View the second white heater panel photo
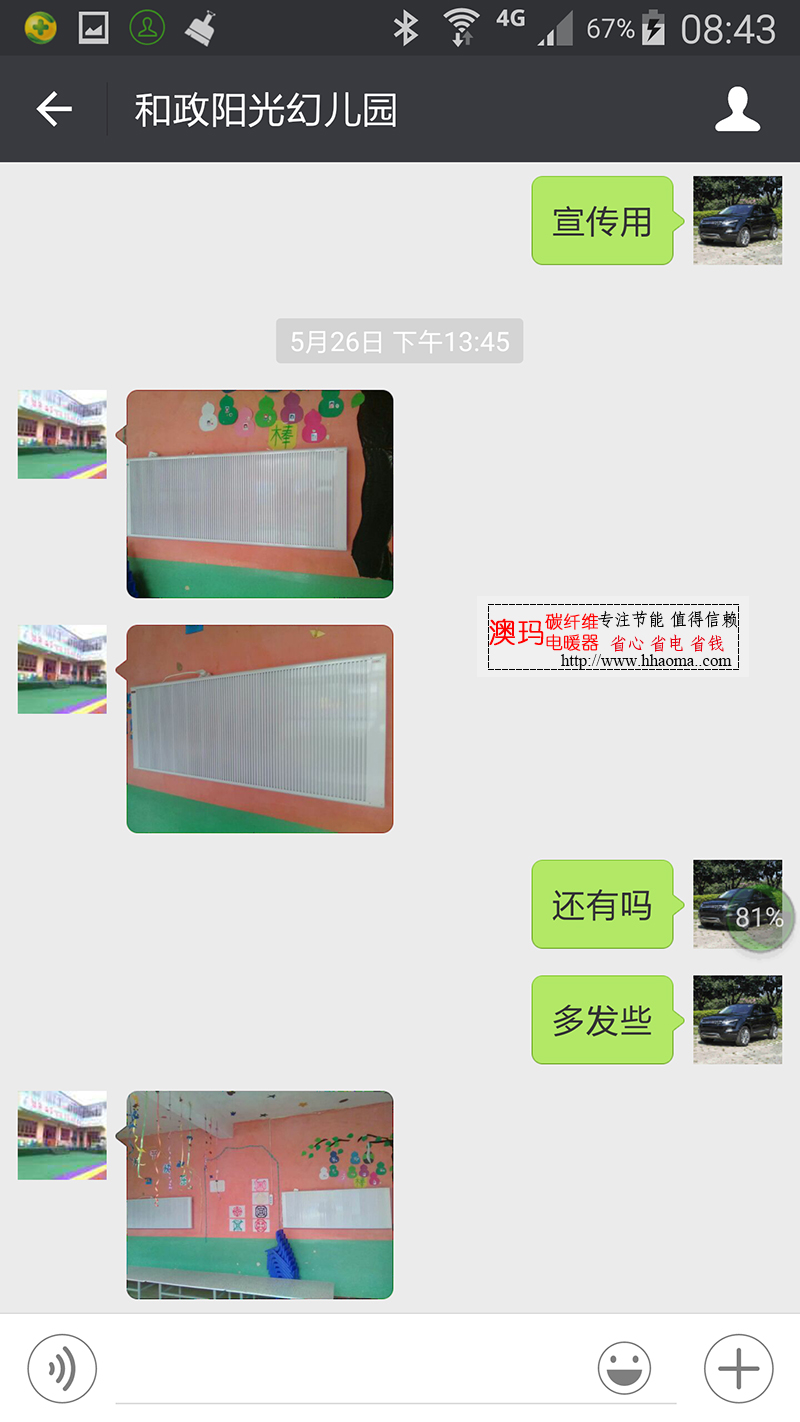 (x=260, y=729)
